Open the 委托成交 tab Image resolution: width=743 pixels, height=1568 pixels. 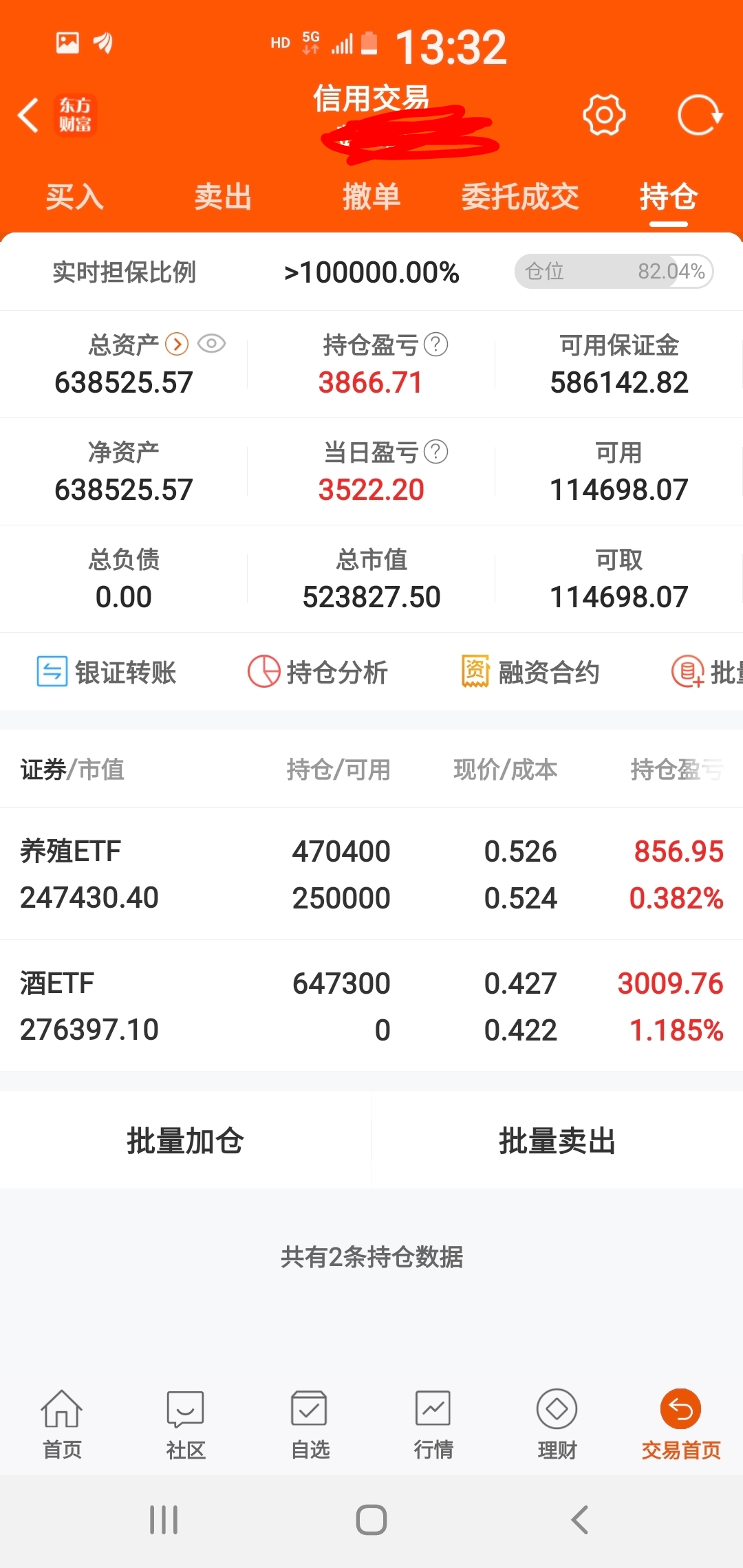pos(520,197)
